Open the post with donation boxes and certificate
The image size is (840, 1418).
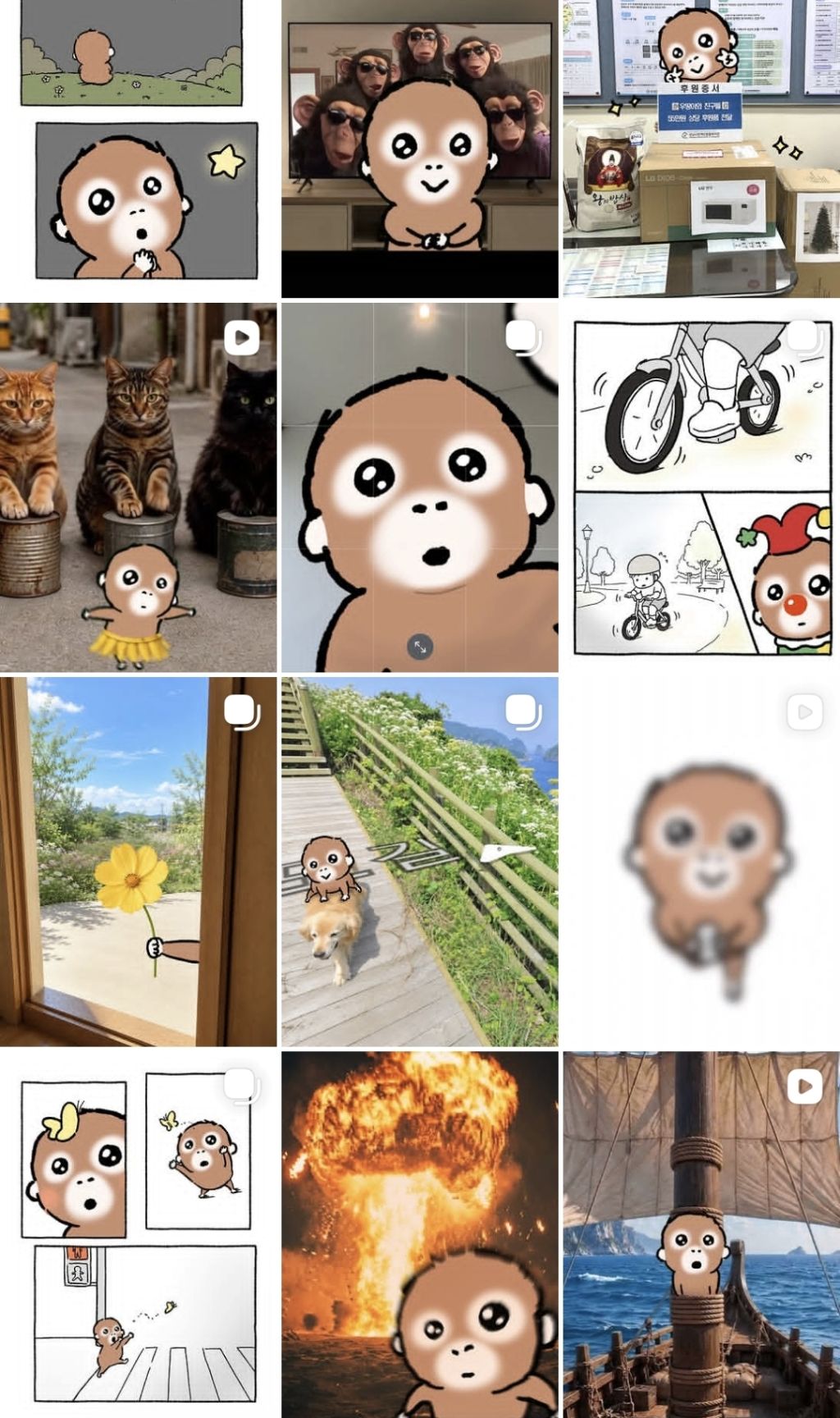pyautogui.click(x=701, y=149)
